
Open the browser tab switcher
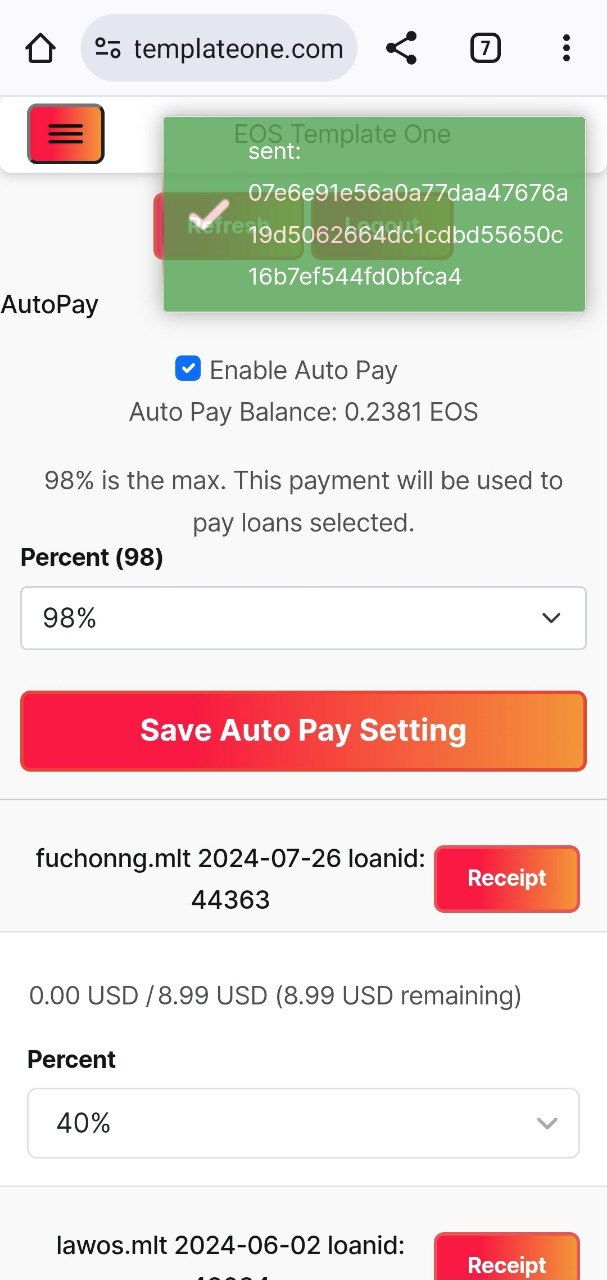[485, 48]
